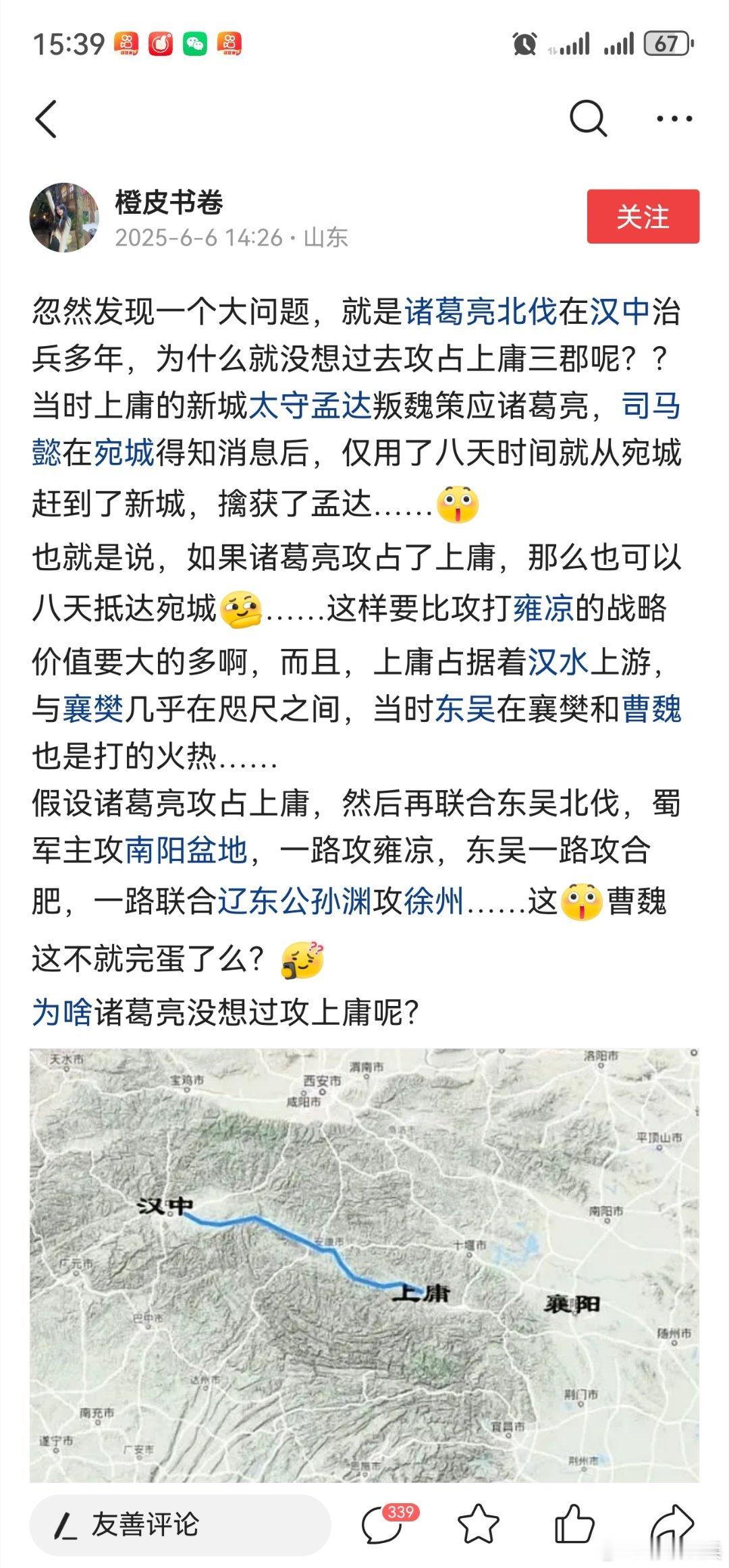Like this post with thumbs up
This screenshot has height=1568, width=729.
[x=574, y=1525]
